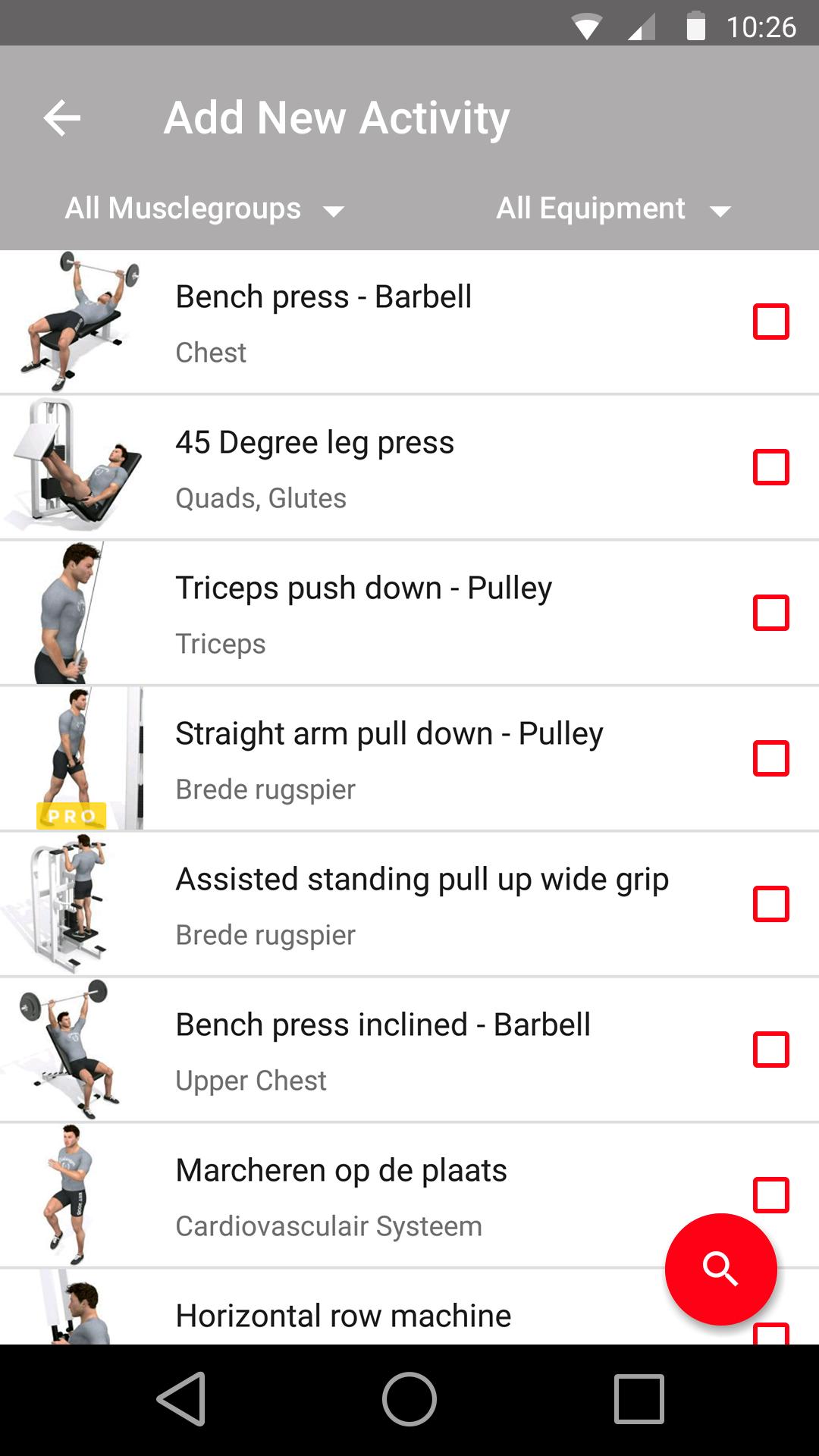Tap the Assisted standing pull up wide grip text
The image size is (819, 1456).
click(422, 878)
